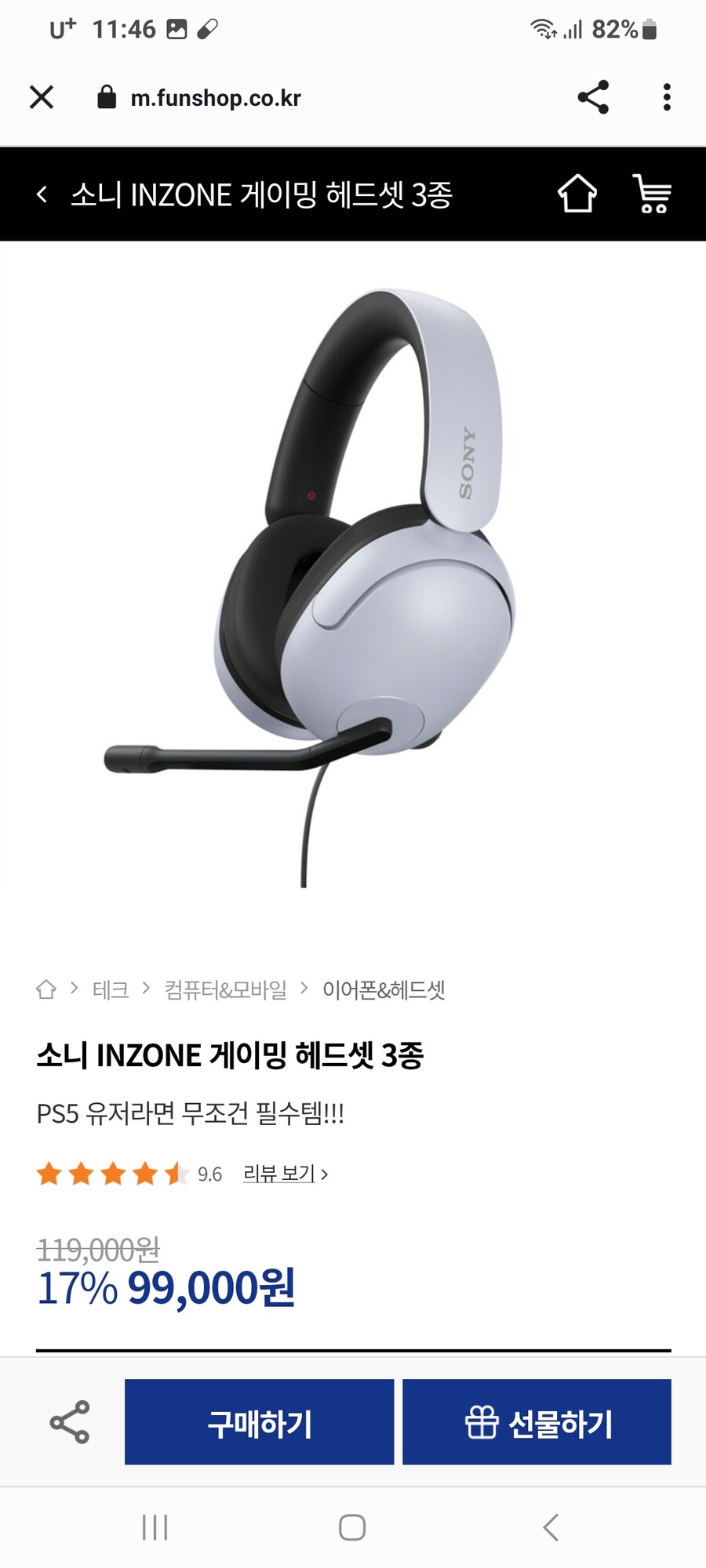
Task: Share this page from browser toolbar
Action: tap(593, 97)
